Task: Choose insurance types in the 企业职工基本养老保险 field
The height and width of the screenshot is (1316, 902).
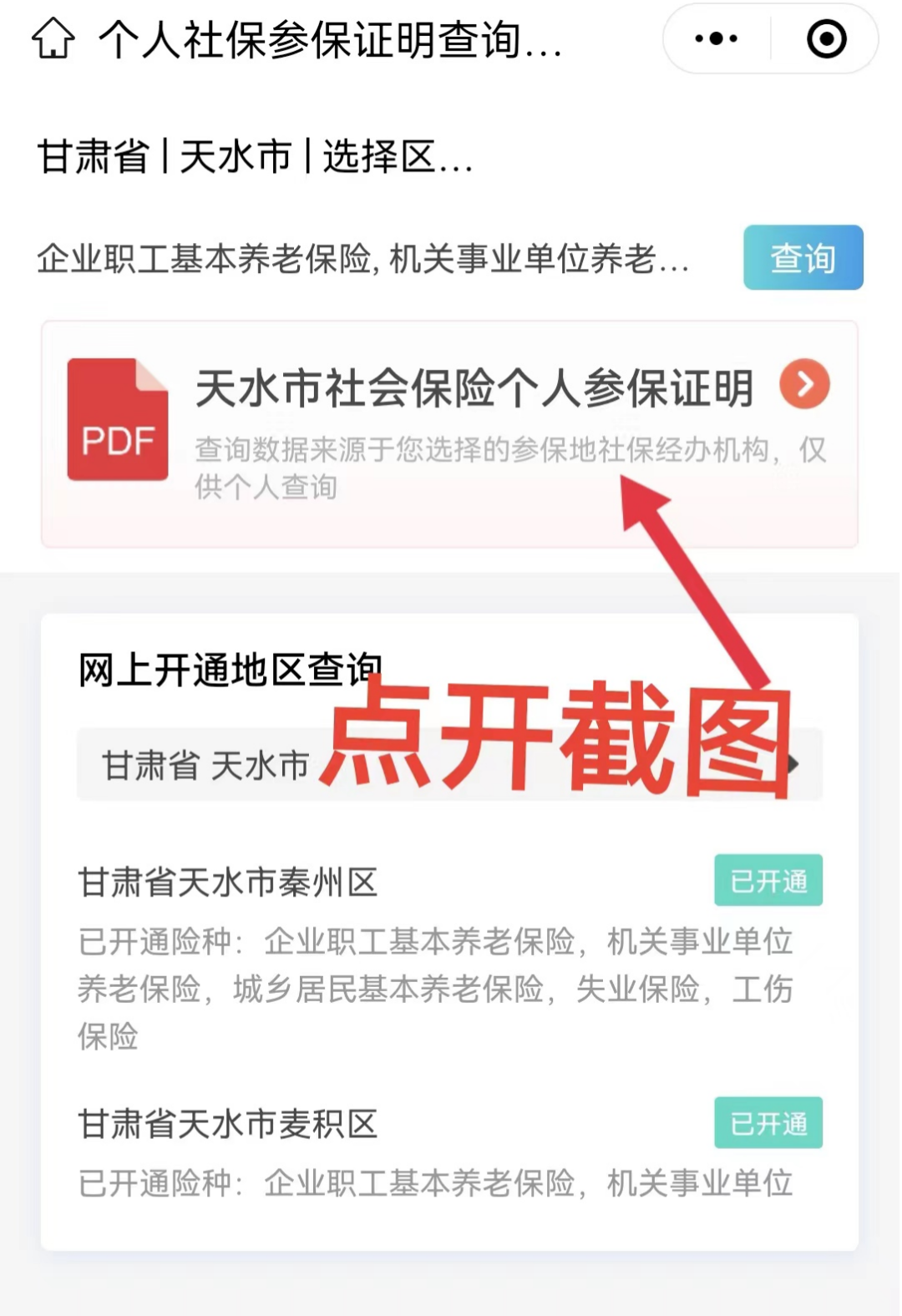Action: (362, 259)
